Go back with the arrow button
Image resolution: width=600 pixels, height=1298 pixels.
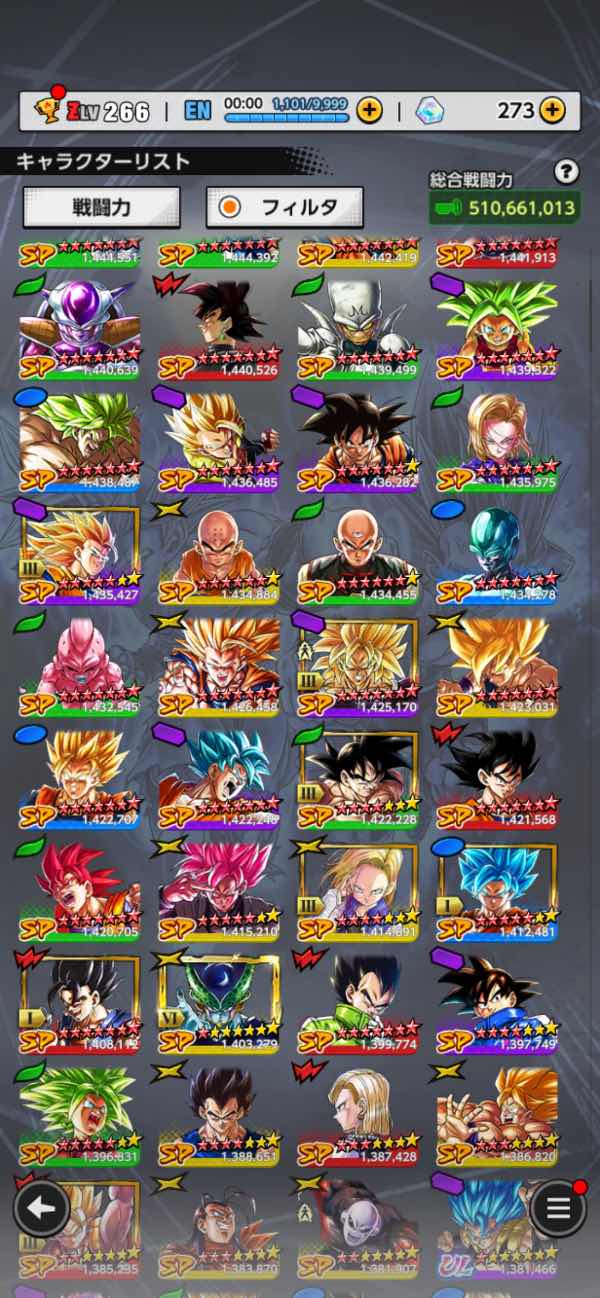(x=41, y=1208)
